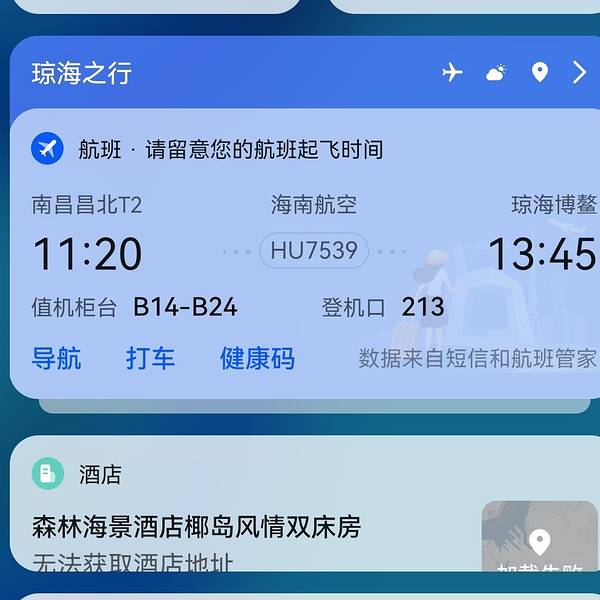
Task: Open the map location pin icon
Action: 540,73
